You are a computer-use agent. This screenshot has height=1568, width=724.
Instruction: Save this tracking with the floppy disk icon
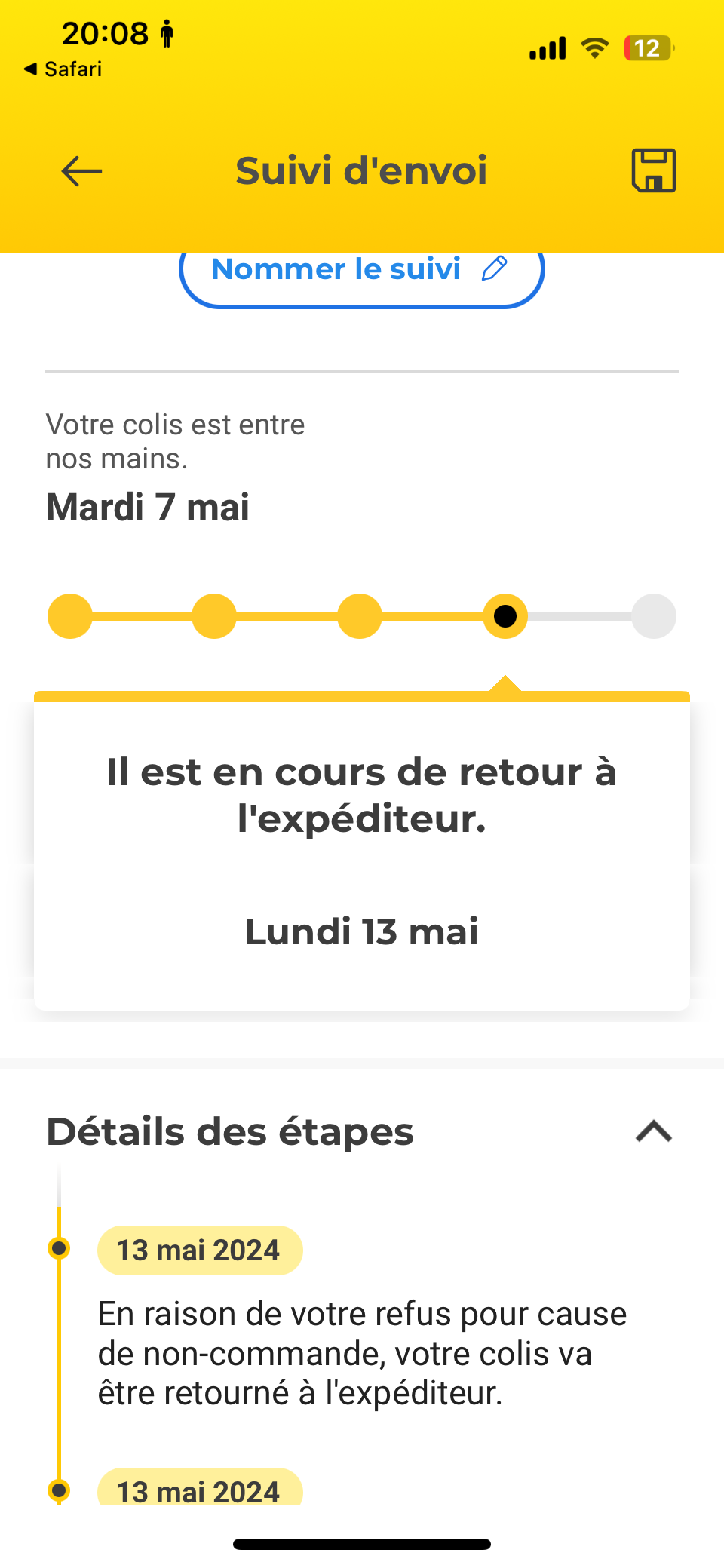tap(654, 170)
